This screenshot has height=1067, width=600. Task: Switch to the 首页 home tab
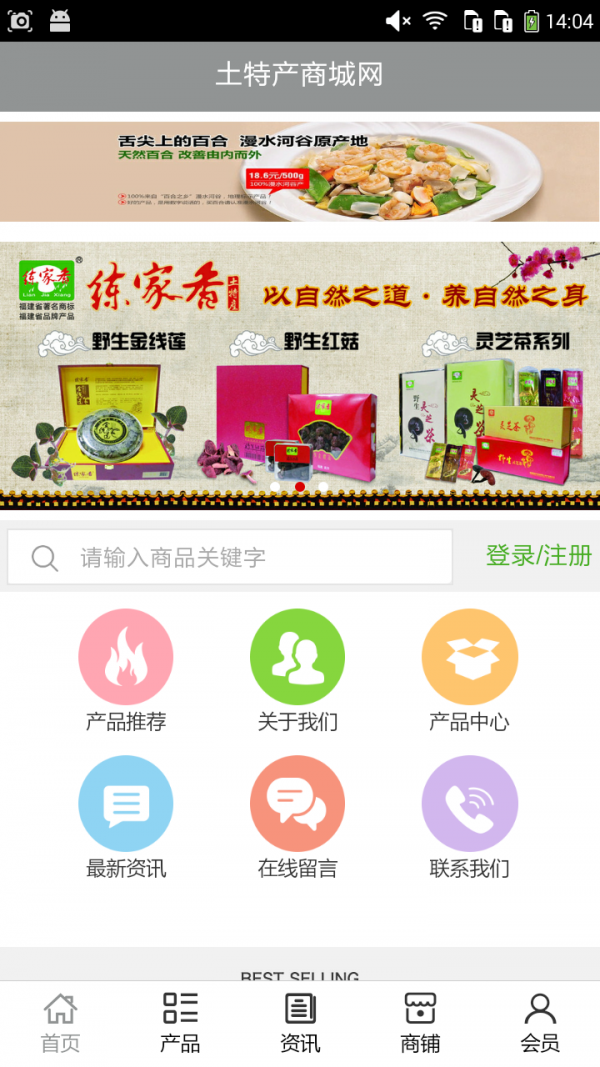click(x=60, y=1023)
